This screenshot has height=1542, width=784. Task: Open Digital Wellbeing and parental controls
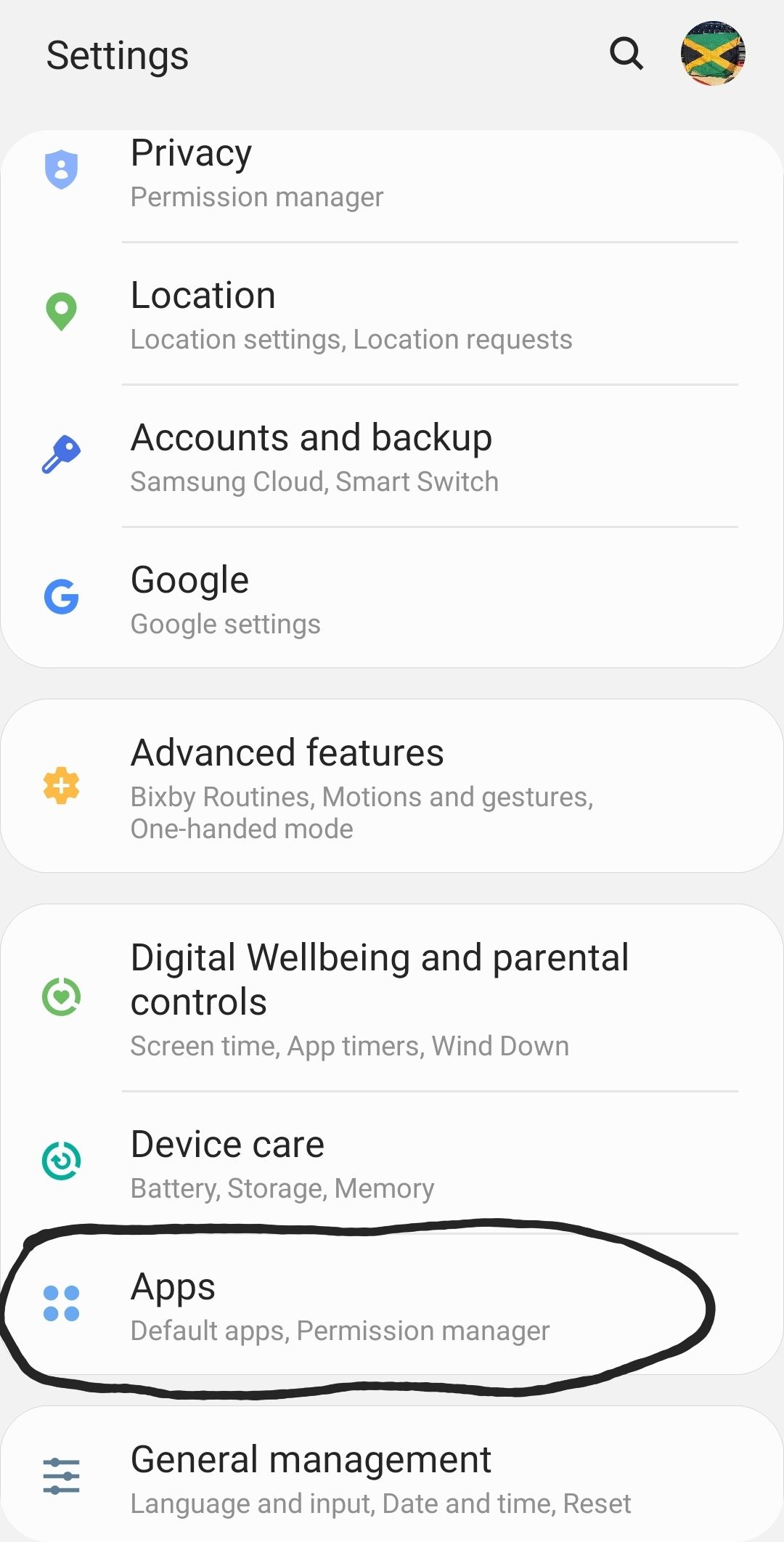(x=392, y=998)
